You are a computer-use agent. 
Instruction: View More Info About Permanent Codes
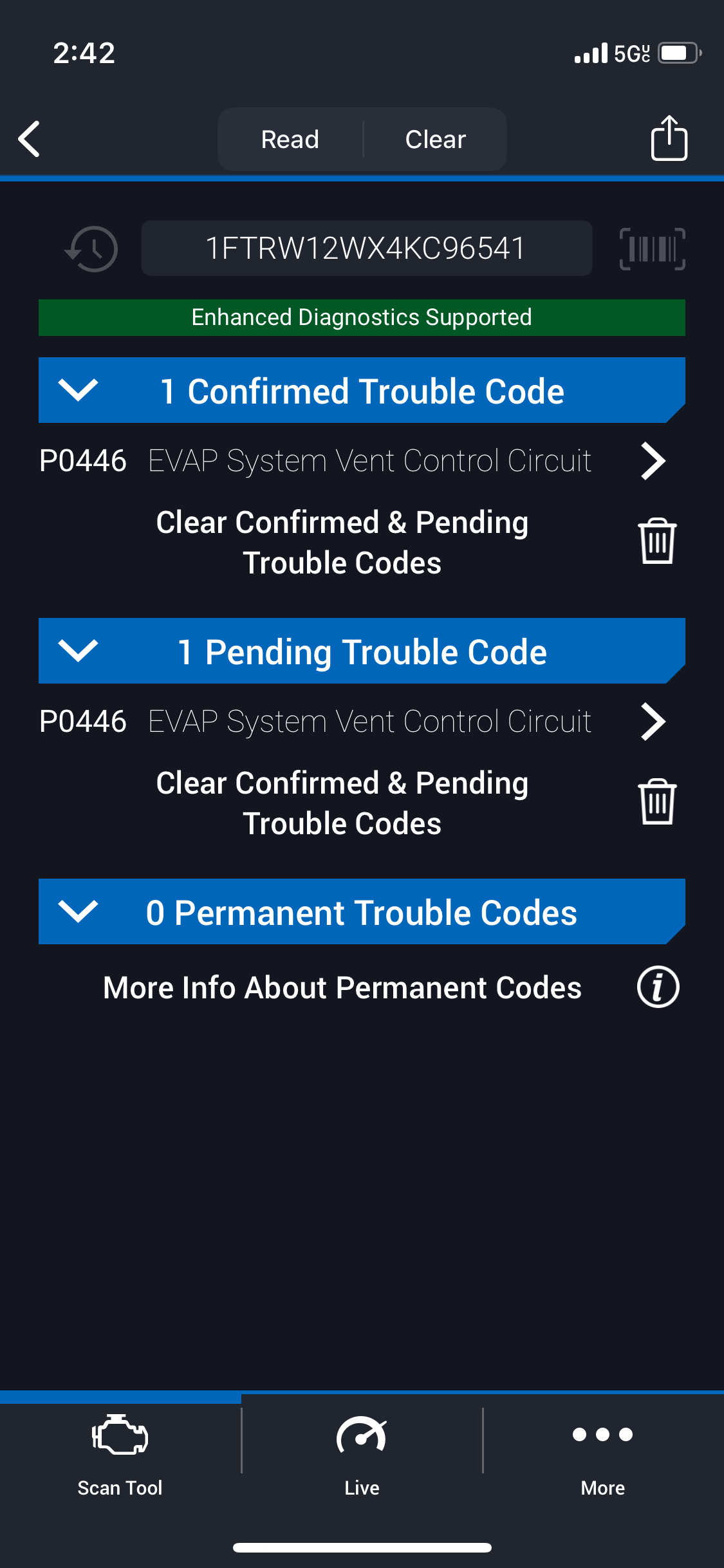pyautogui.click(x=658, y=987)
